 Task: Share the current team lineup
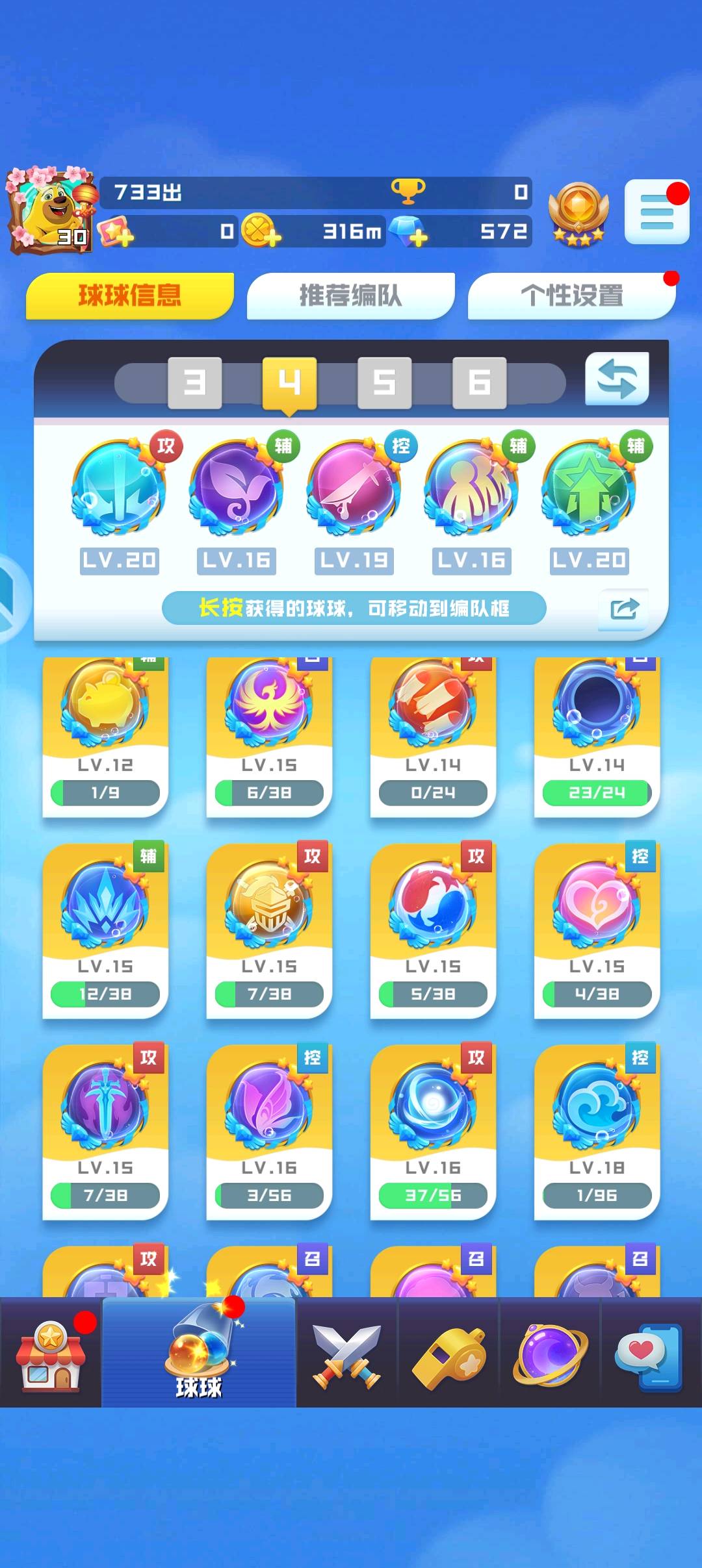(623, 609)
